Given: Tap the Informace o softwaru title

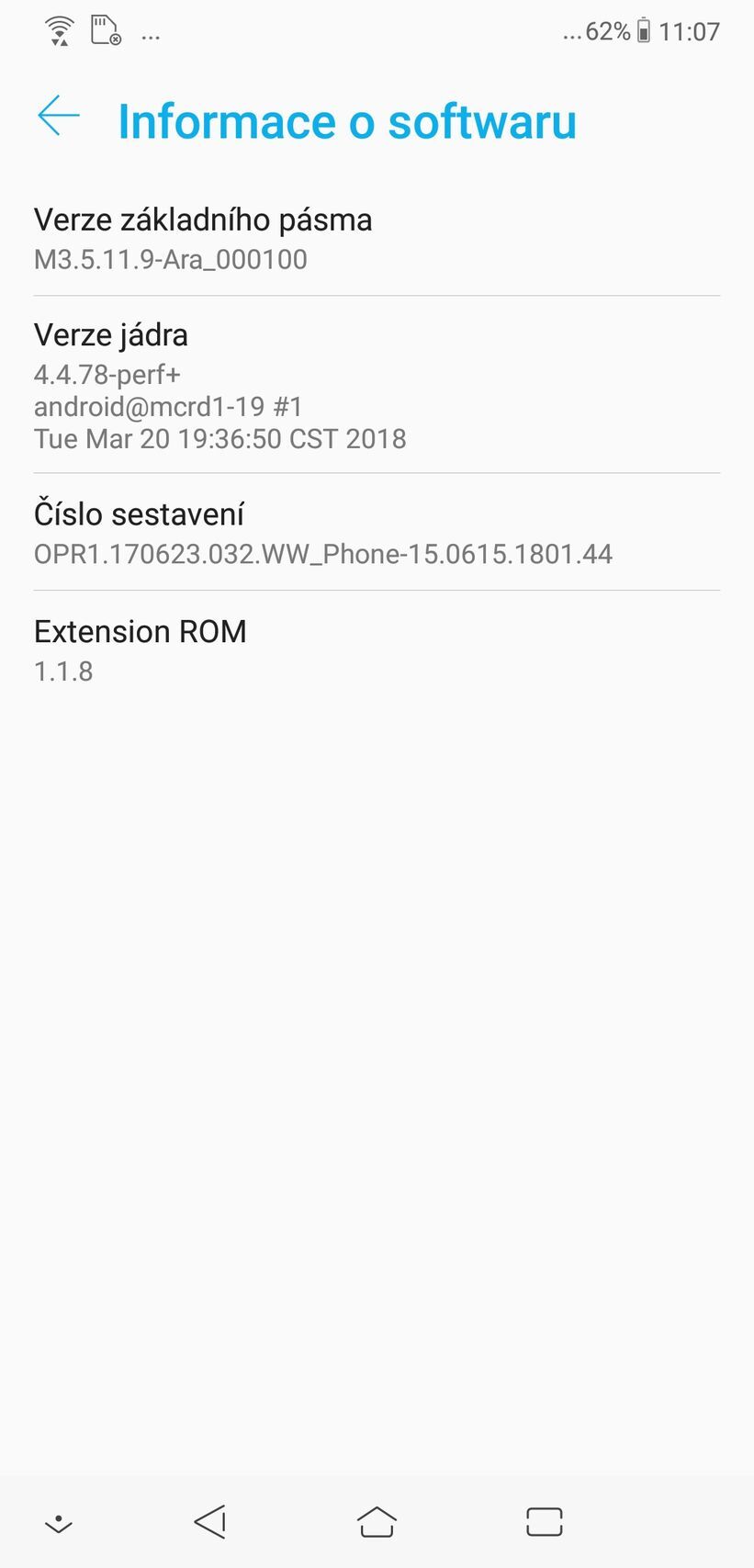Looking at the screenshot, I should coord(347,120).
